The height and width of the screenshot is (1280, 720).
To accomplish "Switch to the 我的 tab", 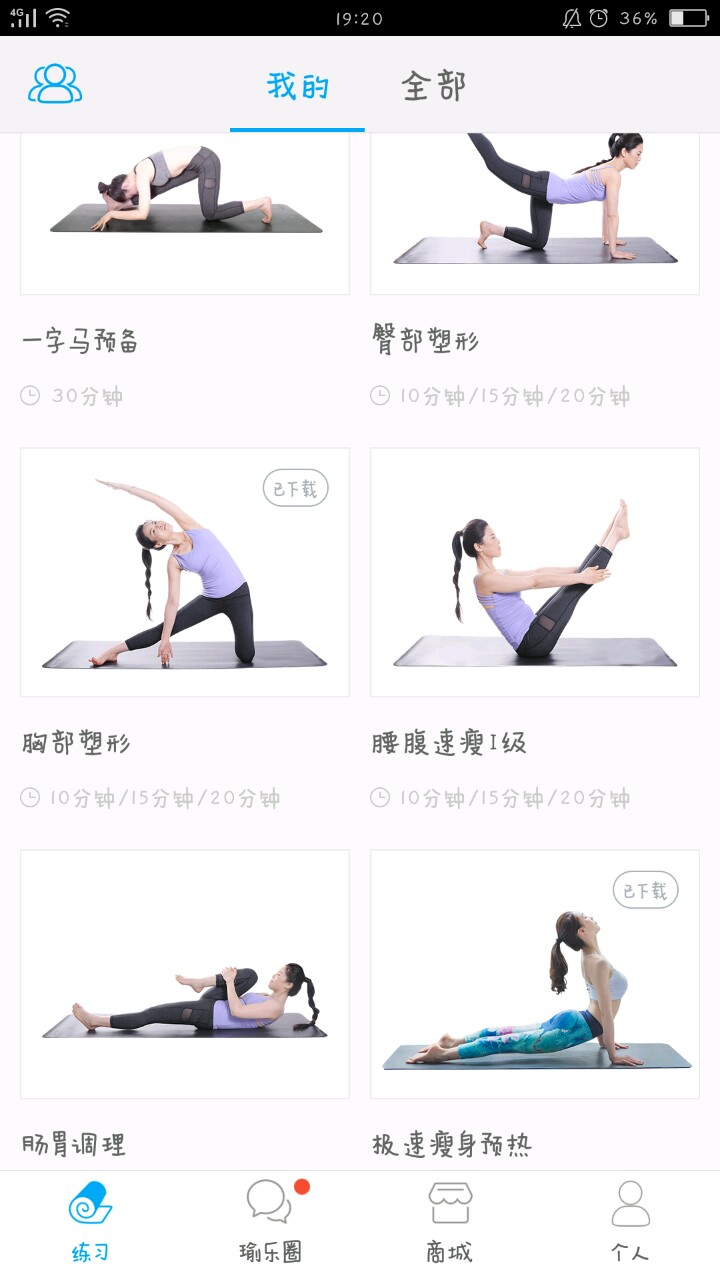I will click(297, 86).
